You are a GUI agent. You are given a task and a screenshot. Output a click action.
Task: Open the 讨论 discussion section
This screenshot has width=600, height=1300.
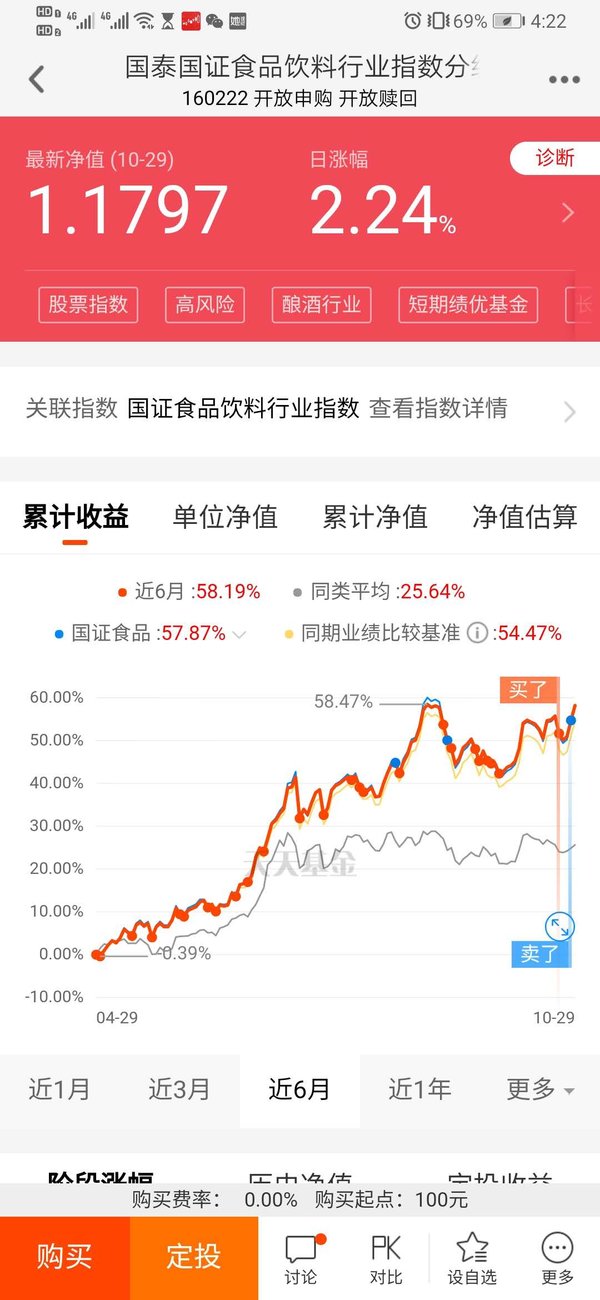click(x=301, y=1259)
